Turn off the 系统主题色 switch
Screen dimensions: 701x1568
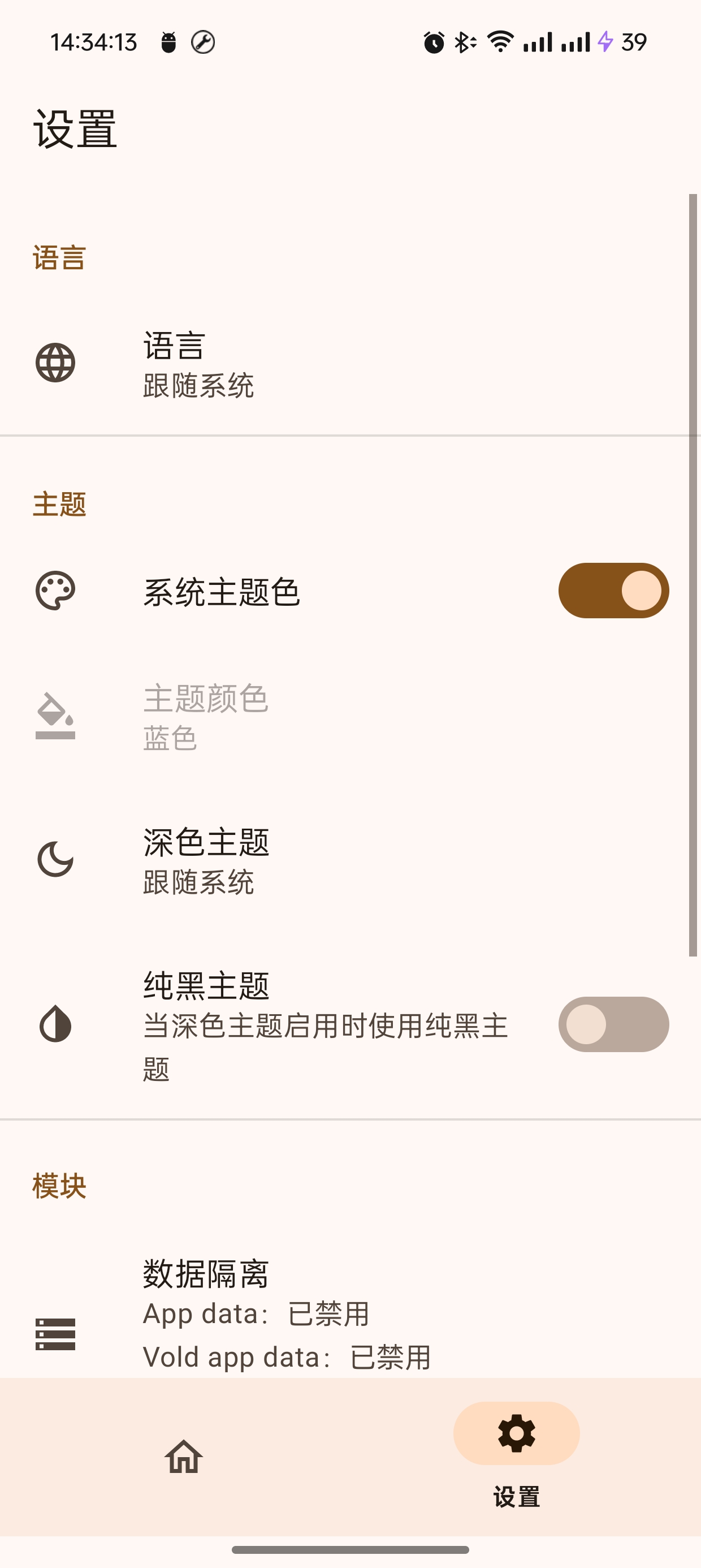click(613, 591)
